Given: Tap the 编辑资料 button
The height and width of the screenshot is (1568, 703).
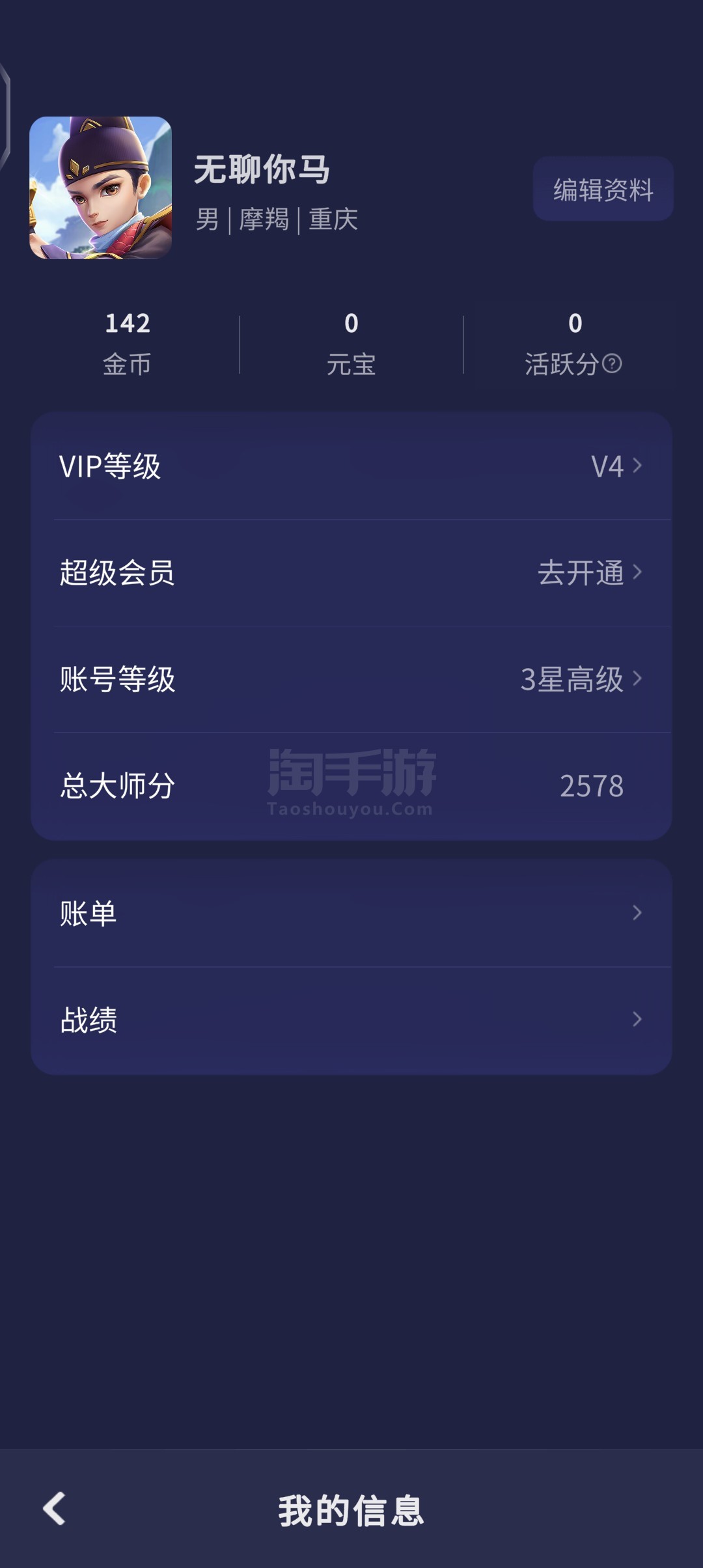Looking at the screenshot, I should pyautogui.click(x=603, y=189).
